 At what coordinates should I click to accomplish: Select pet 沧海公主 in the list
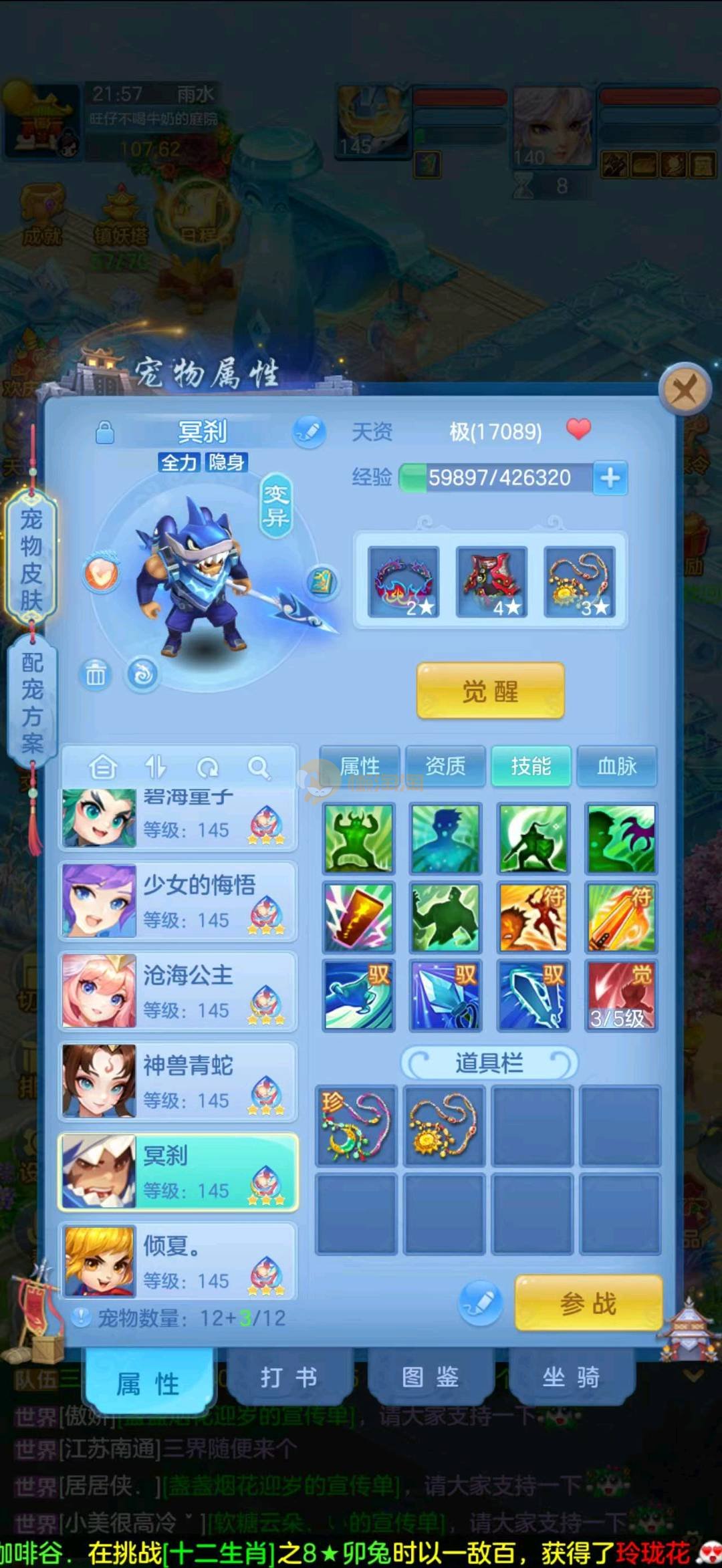178,992
